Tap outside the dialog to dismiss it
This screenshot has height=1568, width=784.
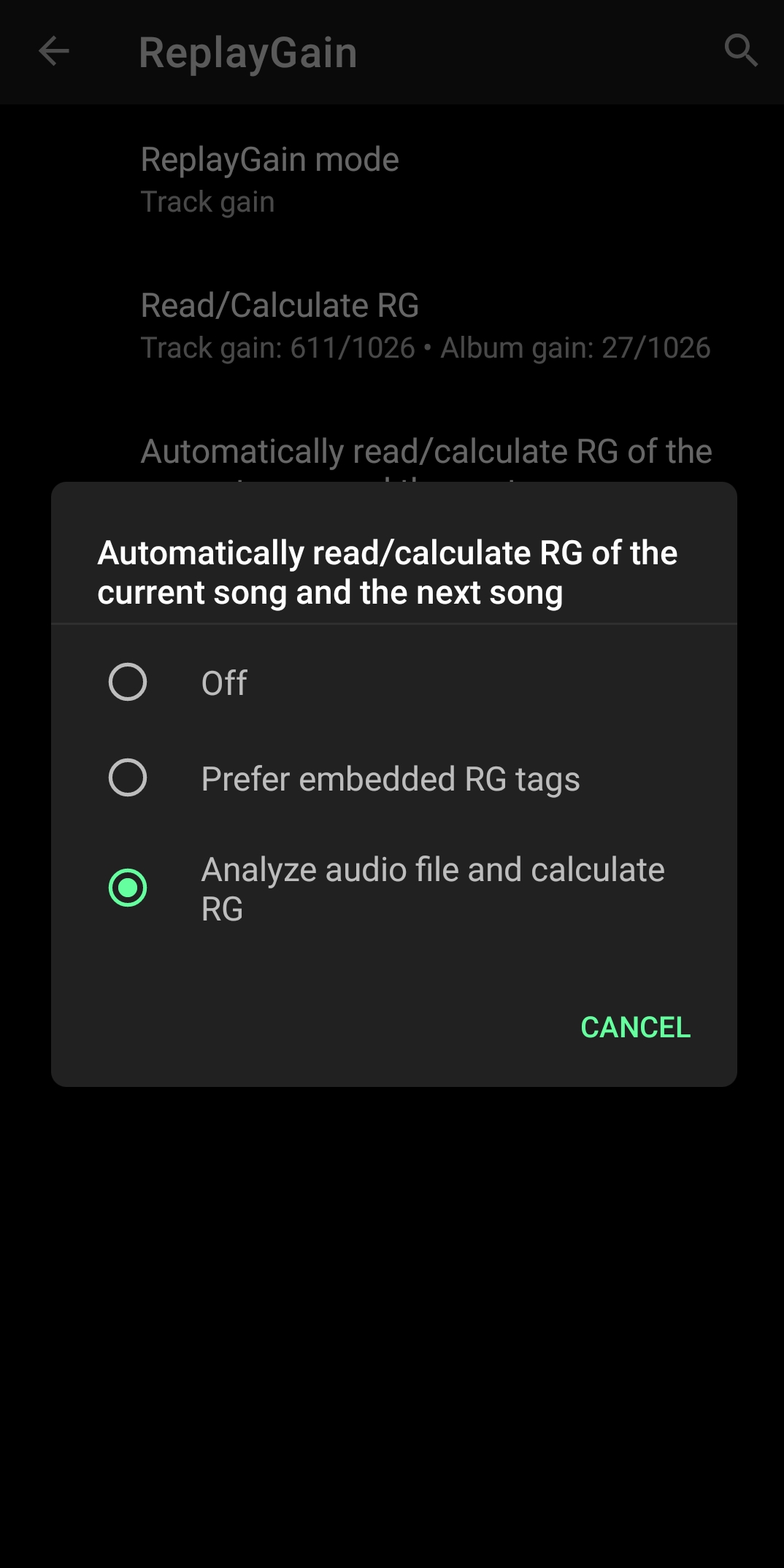pos(392,1350)
